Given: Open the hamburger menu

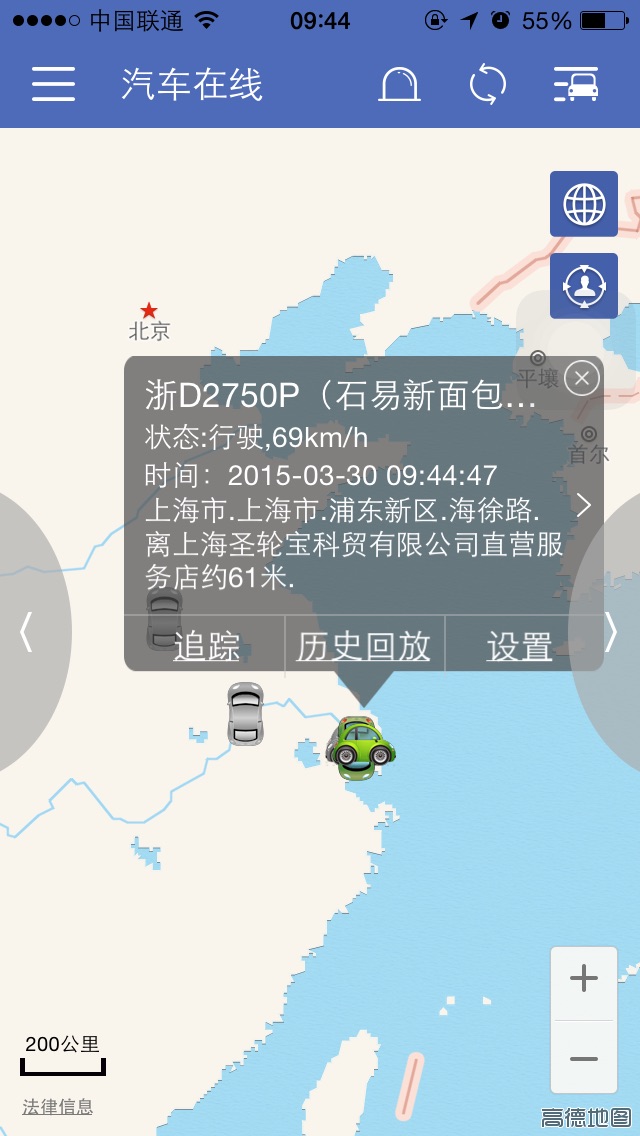Looking at the screenshot, I should [x=54, y=84].
